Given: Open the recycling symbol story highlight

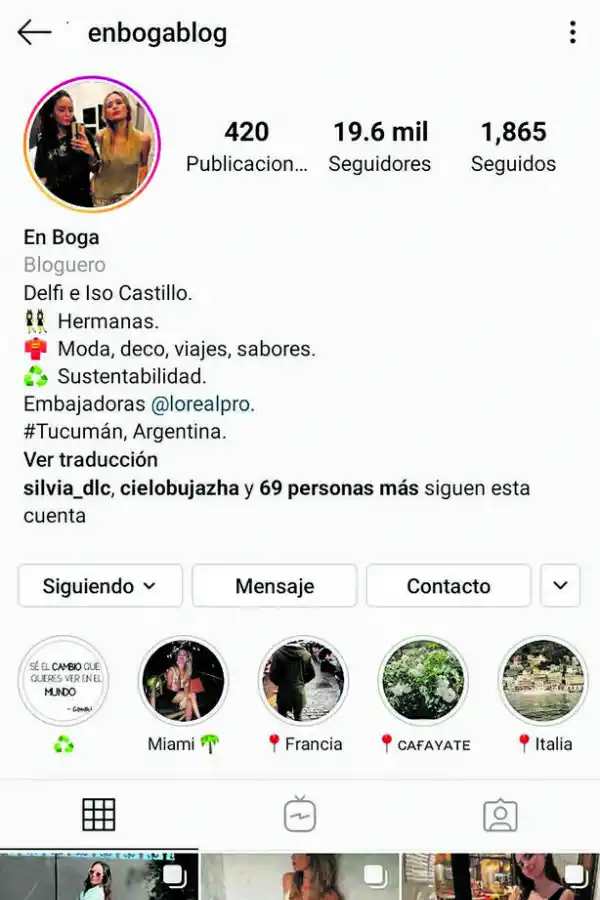Looking at the screenshot, I should pyautogui.click(x=64, y=681).
